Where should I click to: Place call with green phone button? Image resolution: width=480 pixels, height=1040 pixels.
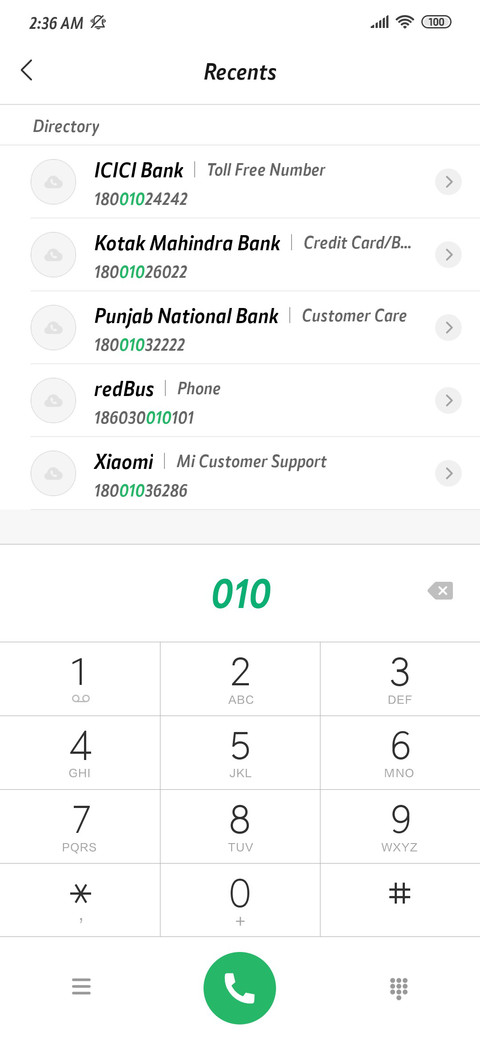(239, 988)
